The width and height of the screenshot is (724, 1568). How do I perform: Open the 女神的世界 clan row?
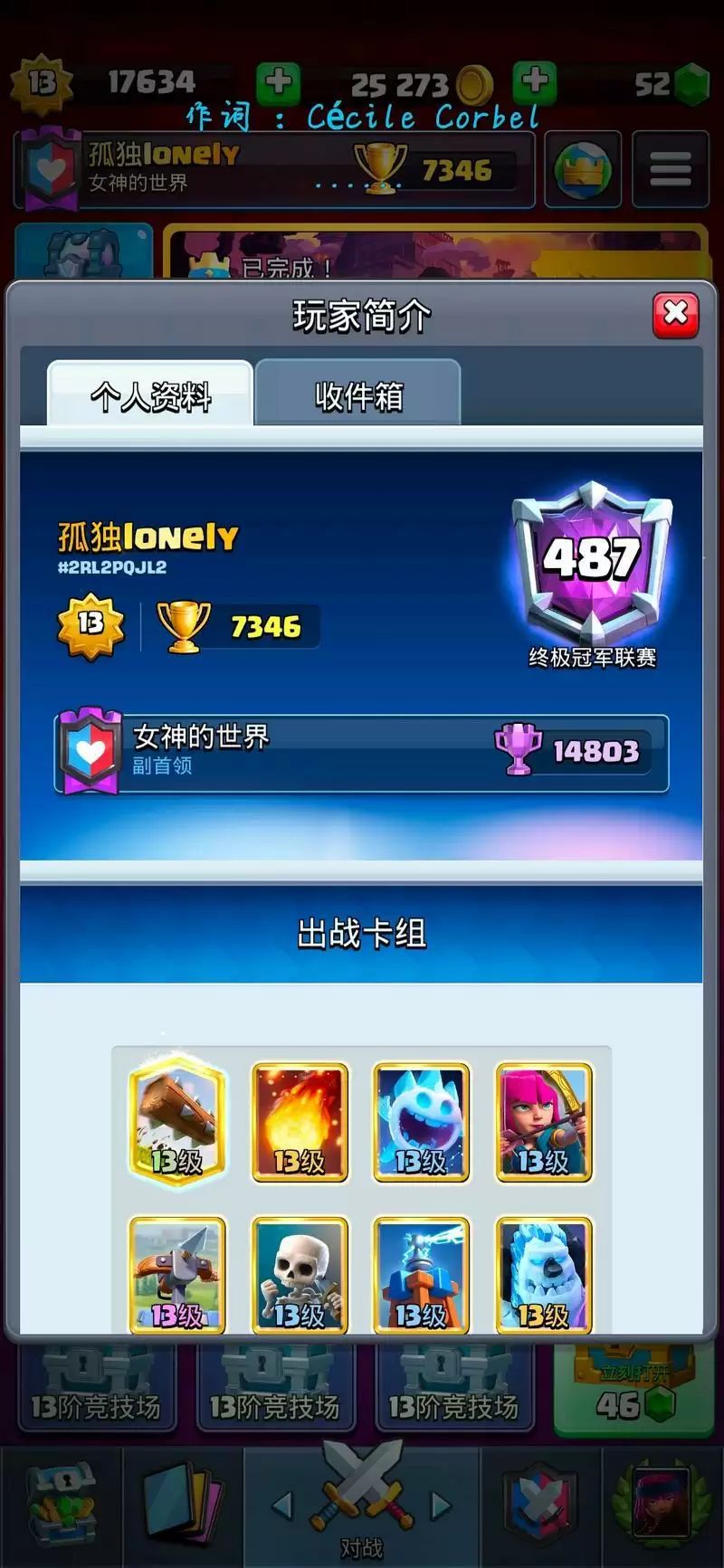click(362, 751)
